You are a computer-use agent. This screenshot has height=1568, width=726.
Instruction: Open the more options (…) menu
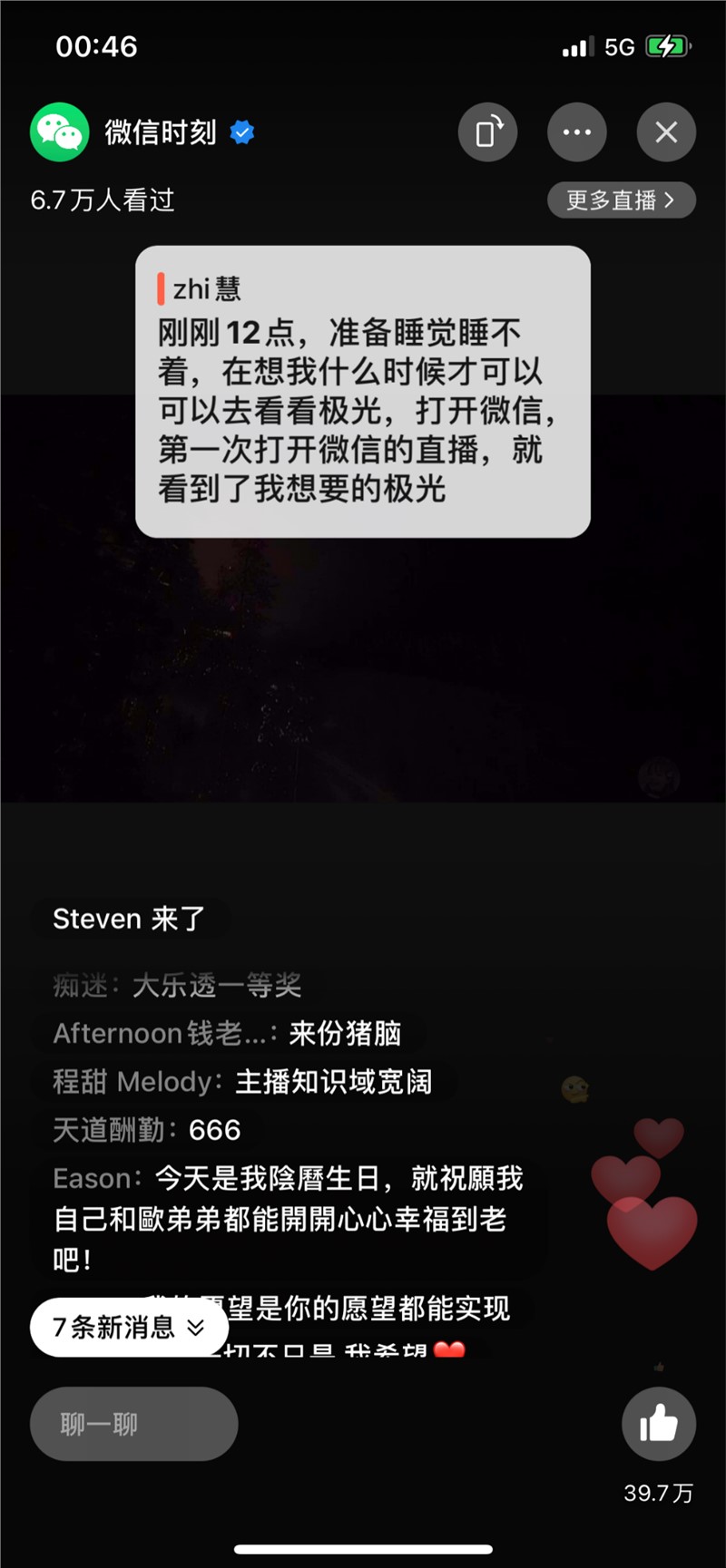pyautogui.click(x=576, y=131)
